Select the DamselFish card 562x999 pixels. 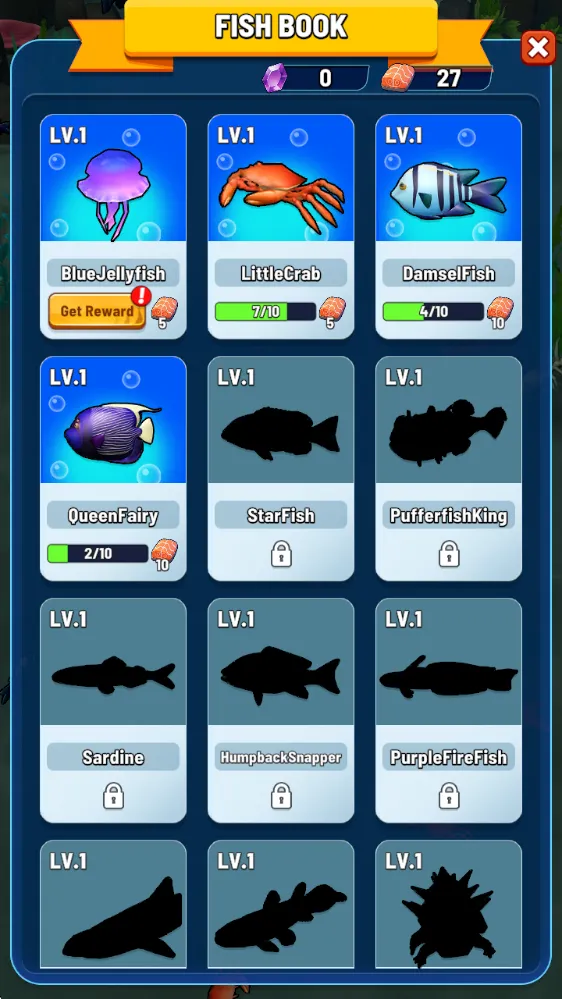pyautogui.click(x=449, y=226)
